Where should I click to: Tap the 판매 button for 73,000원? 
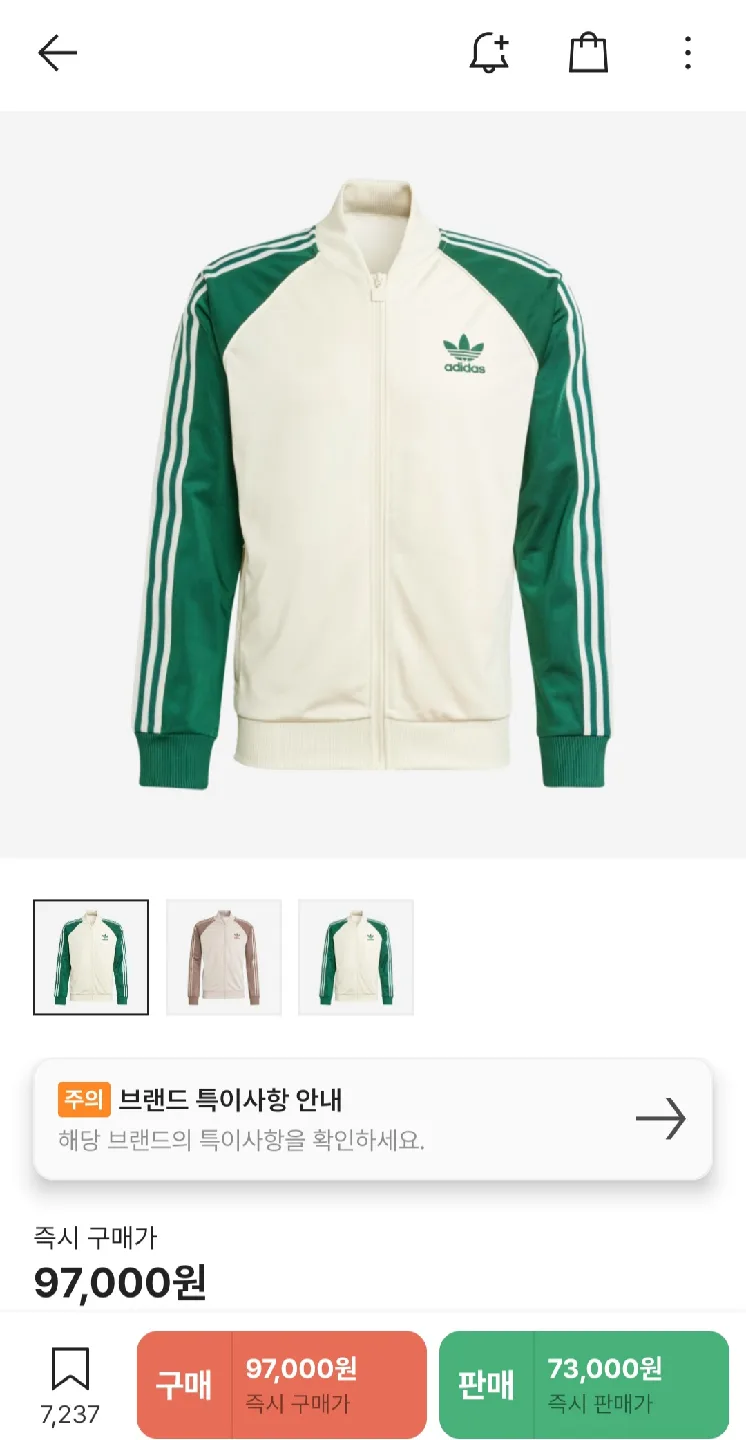[x=584, y=1385]
